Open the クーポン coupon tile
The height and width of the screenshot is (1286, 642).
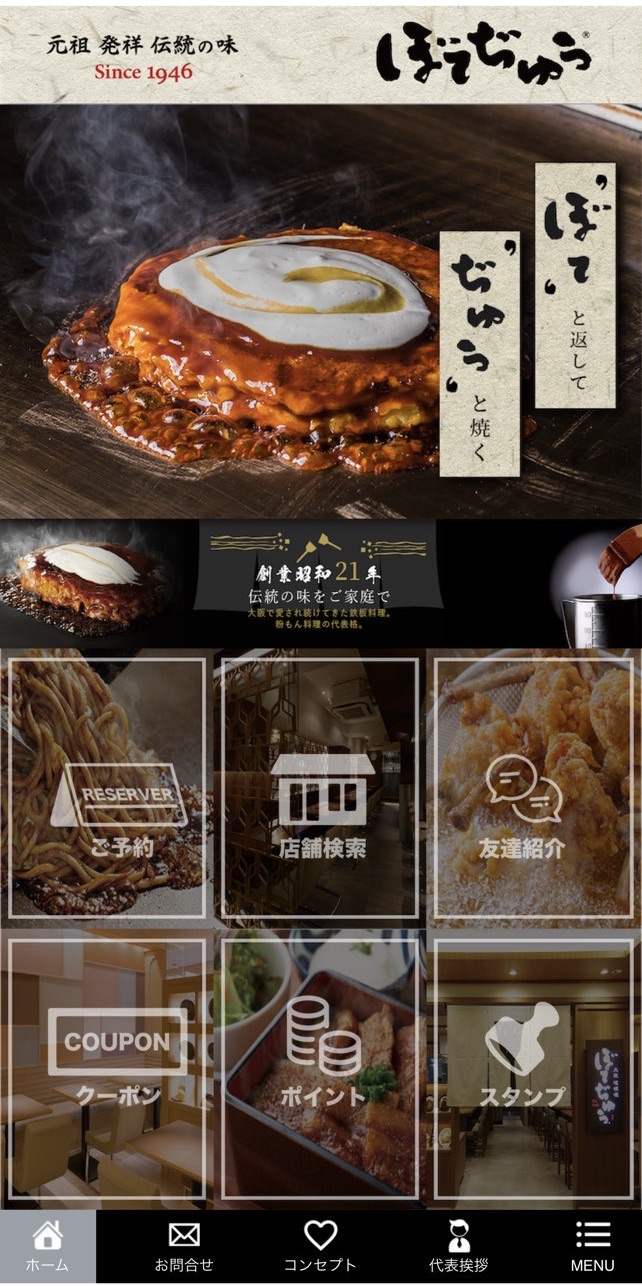[x=107, y=1068]
